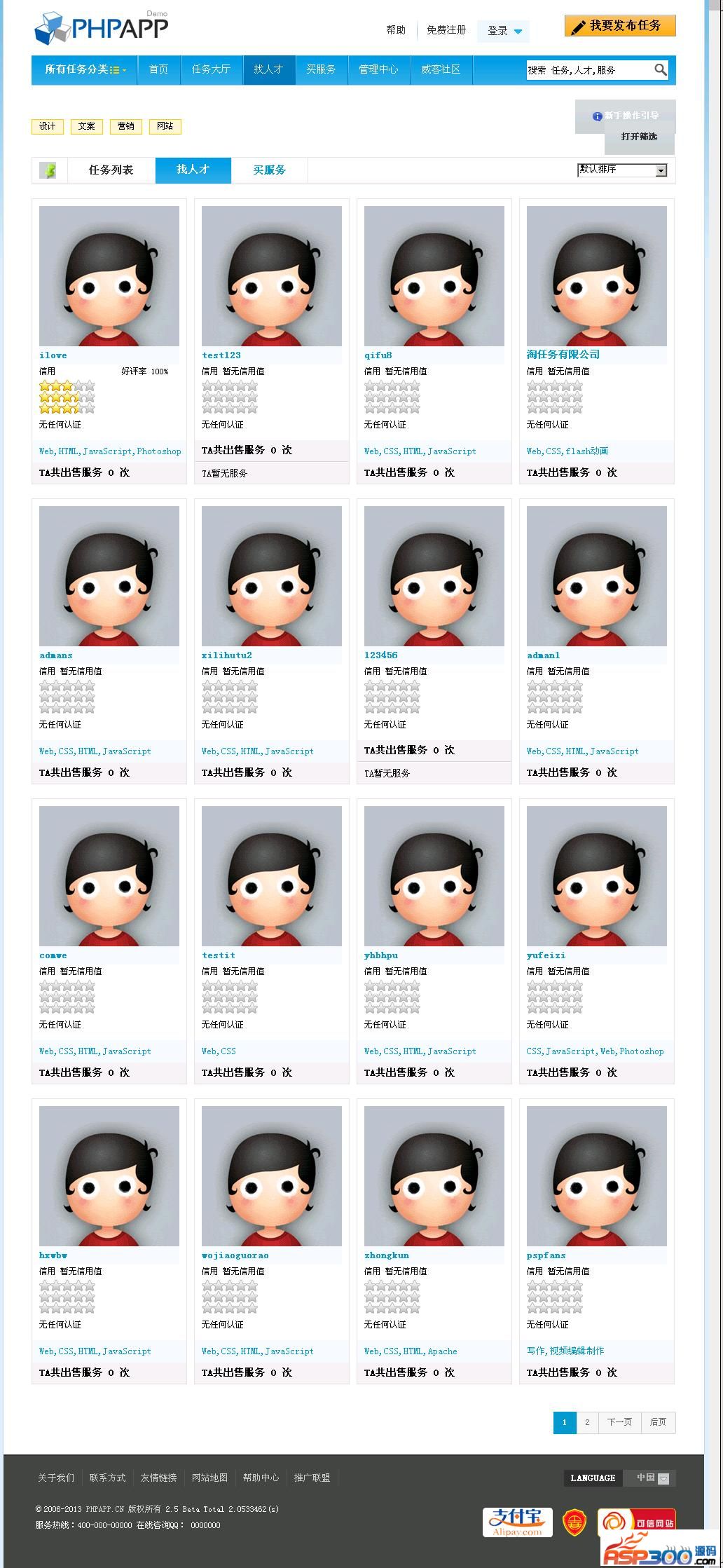Open the profile card of 淘任务有限公司

pyautogui.click(x=563, y=355)
